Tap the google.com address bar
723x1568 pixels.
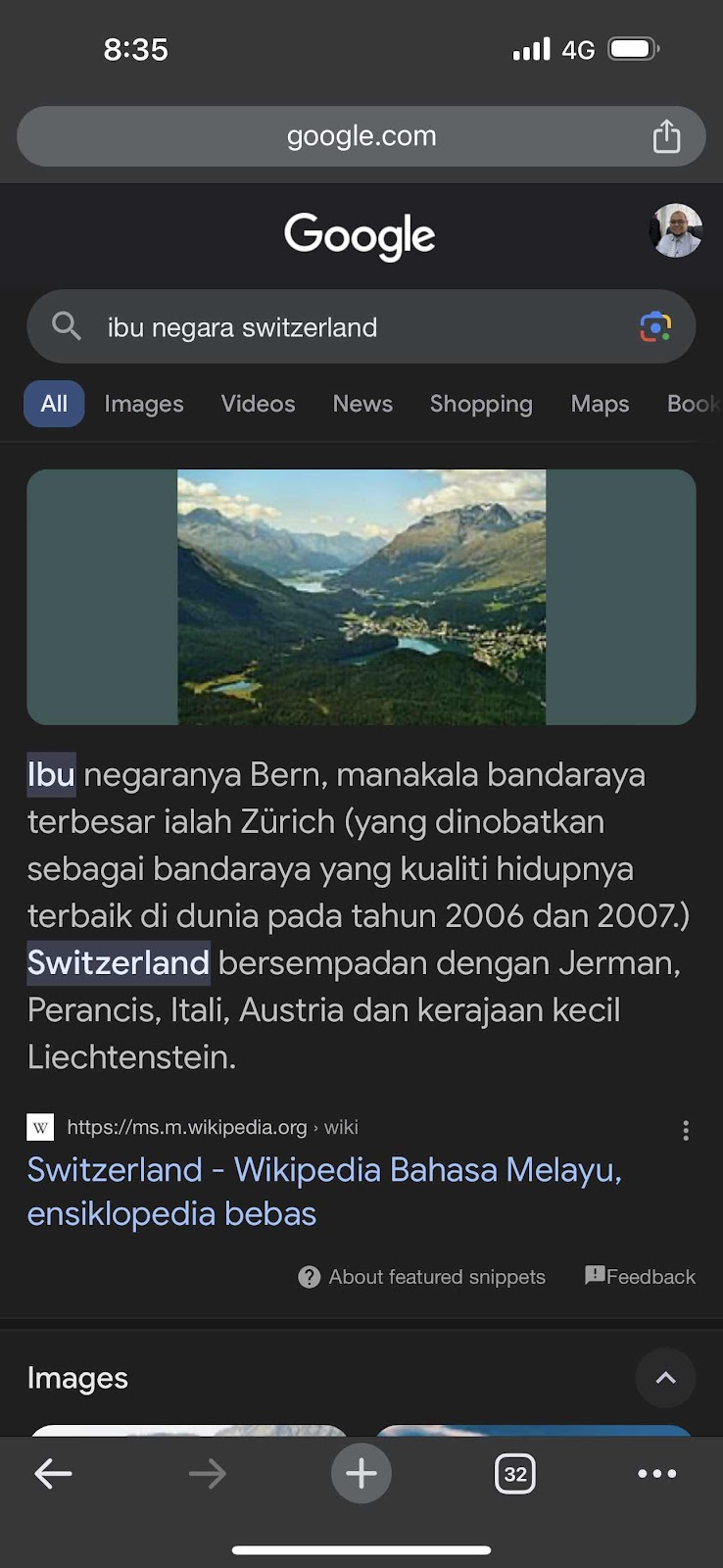point(361,136)
